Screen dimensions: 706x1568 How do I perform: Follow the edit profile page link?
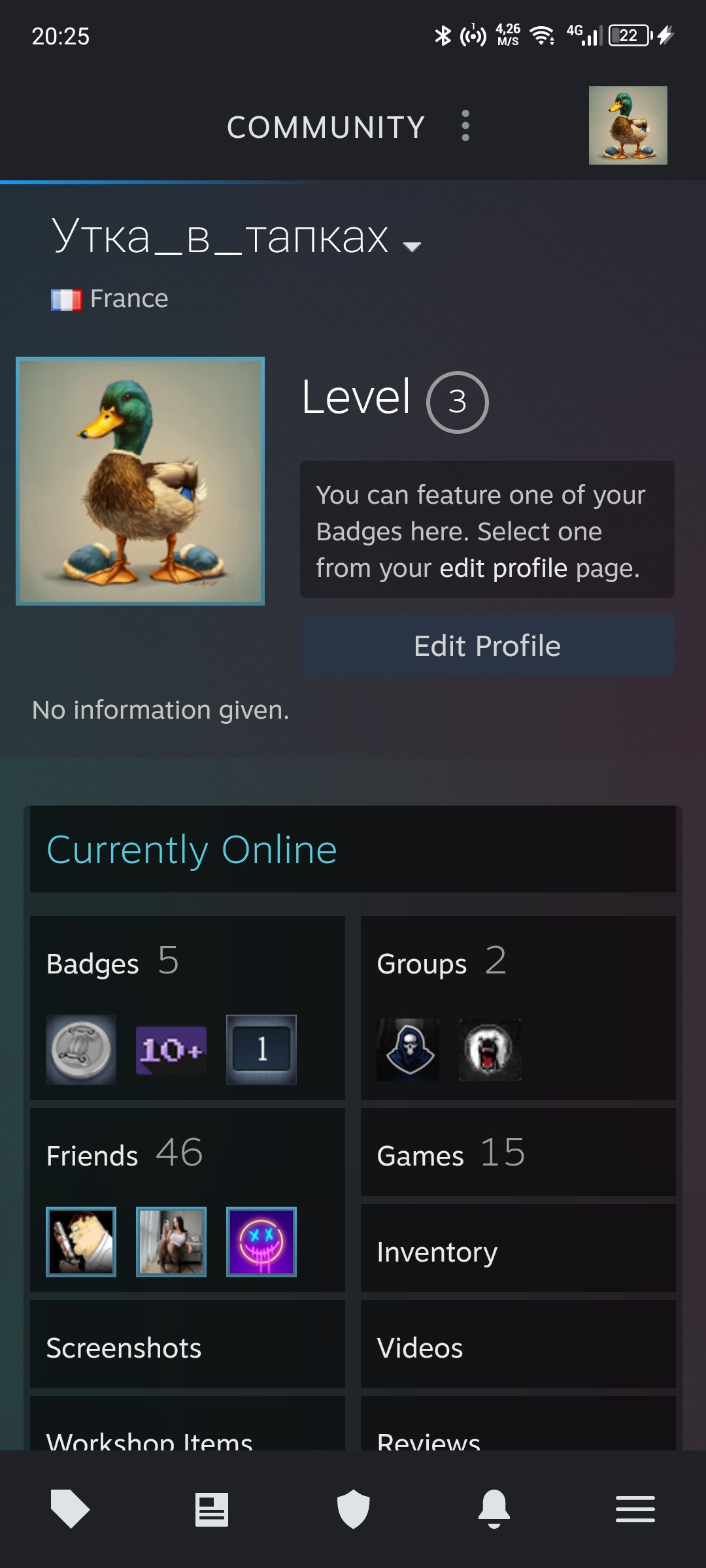(503, 568)
